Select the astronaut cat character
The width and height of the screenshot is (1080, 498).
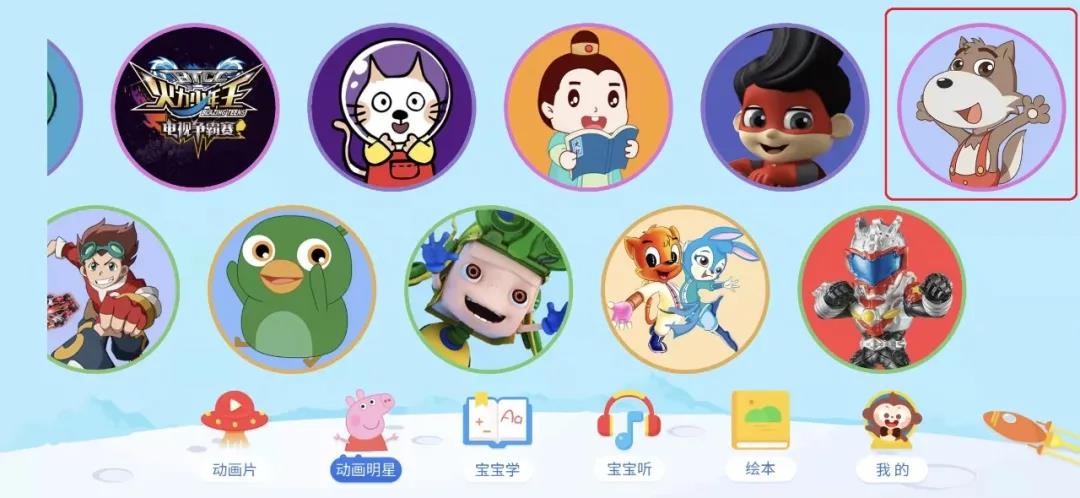(391, 107)
